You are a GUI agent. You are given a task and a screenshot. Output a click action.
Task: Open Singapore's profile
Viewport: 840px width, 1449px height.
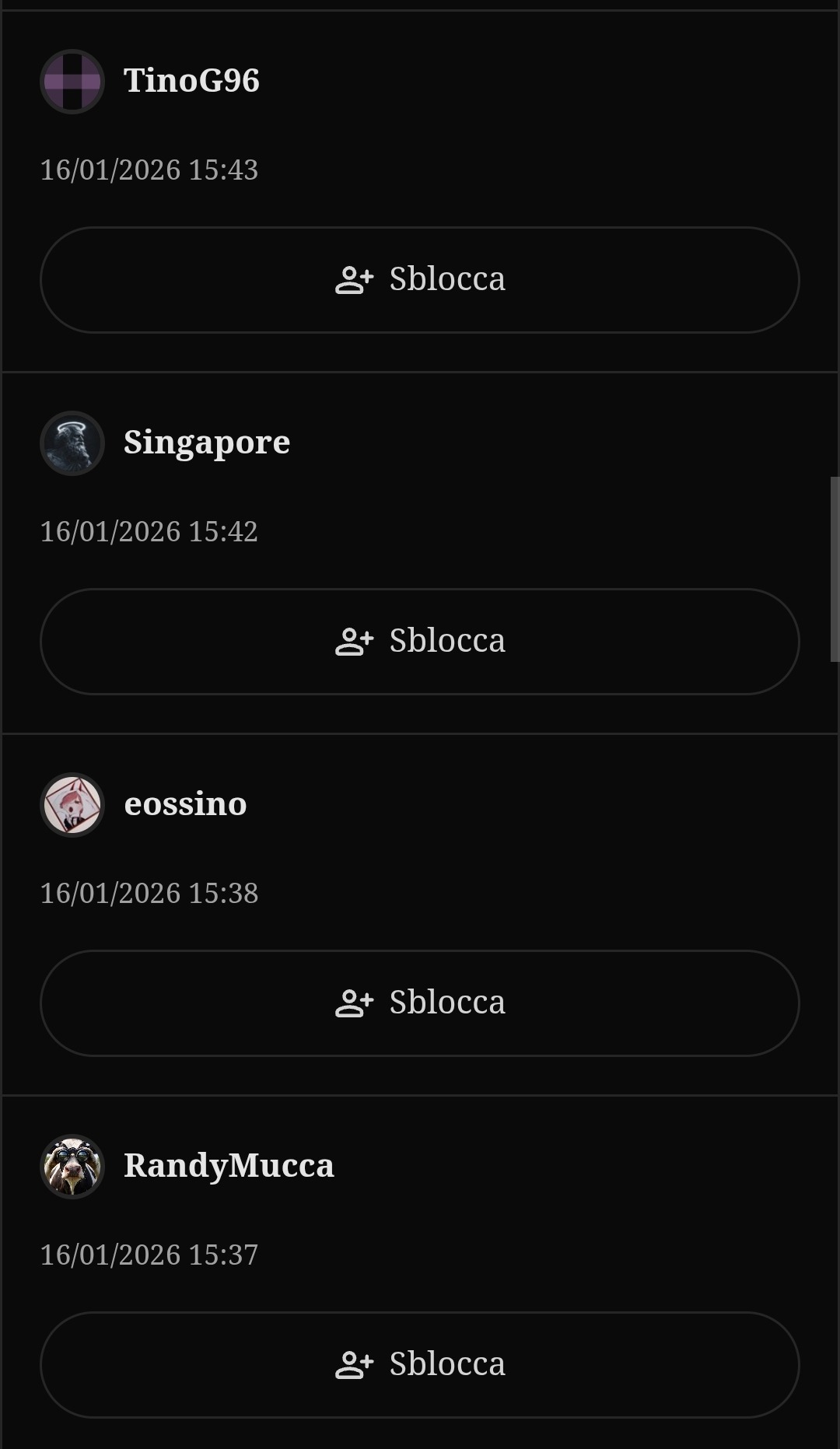[207, 443]
